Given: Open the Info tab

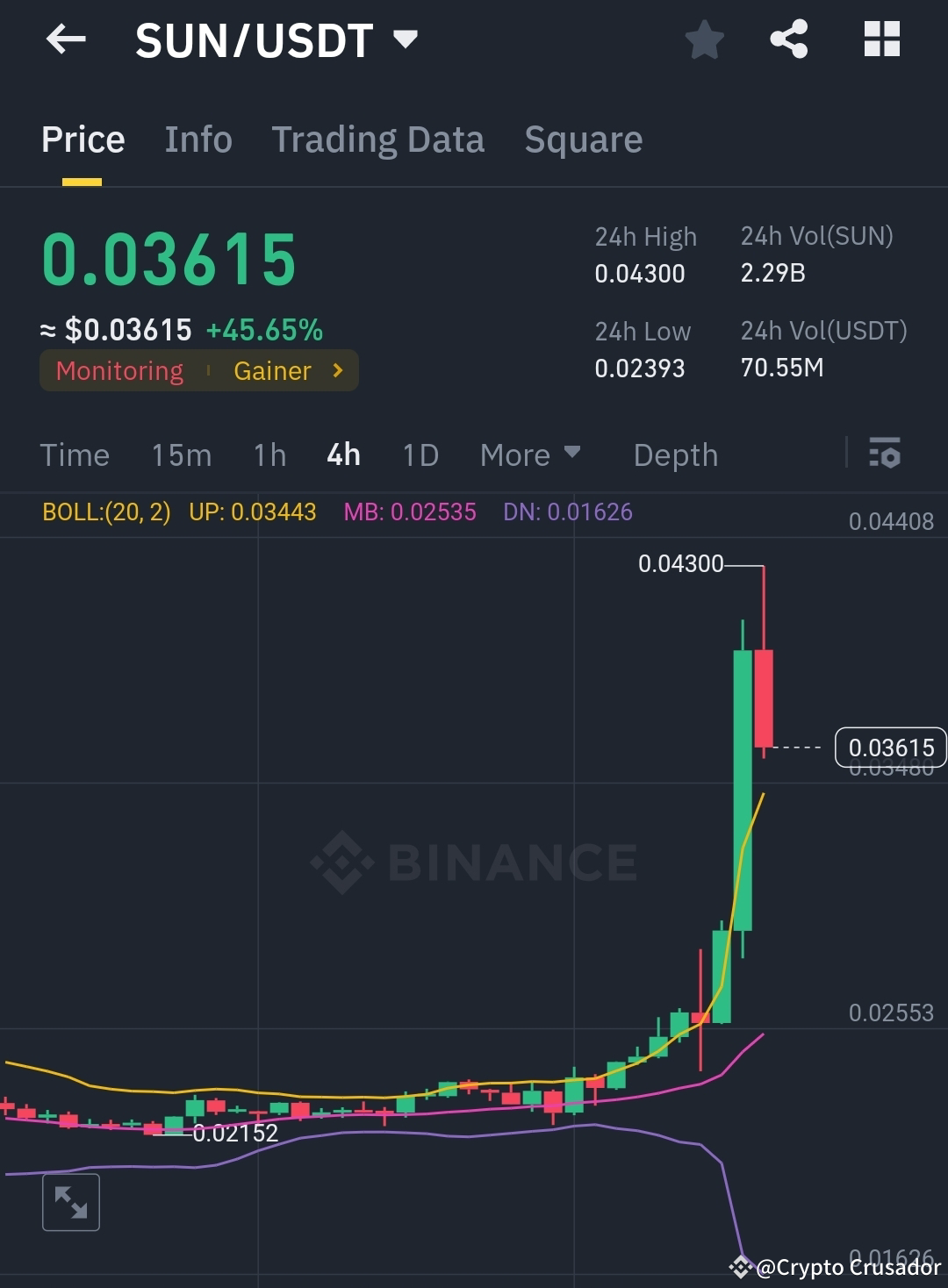Looking at the screenshot, I should coord(197,139).
